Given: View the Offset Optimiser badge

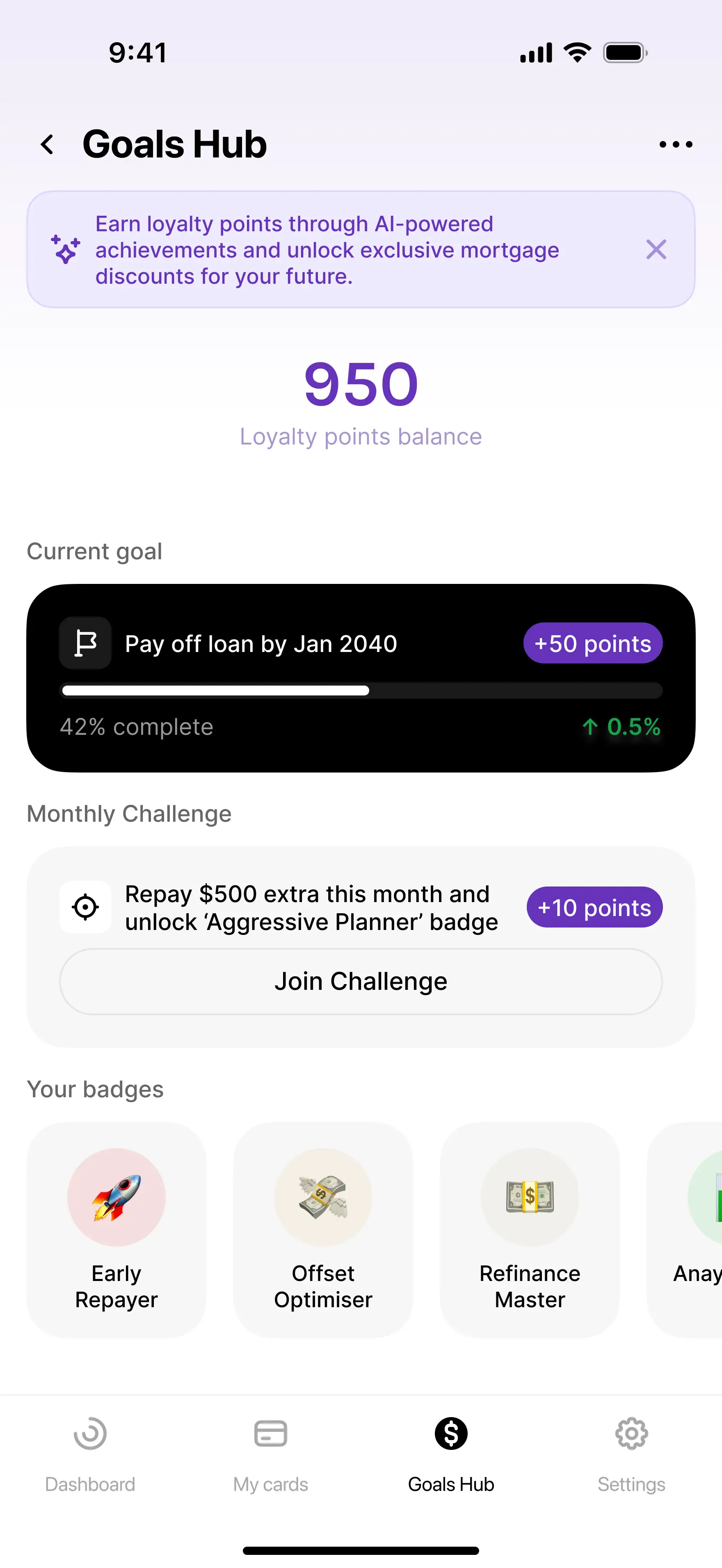Looking at the screenshot, I should click(323, 1230).
